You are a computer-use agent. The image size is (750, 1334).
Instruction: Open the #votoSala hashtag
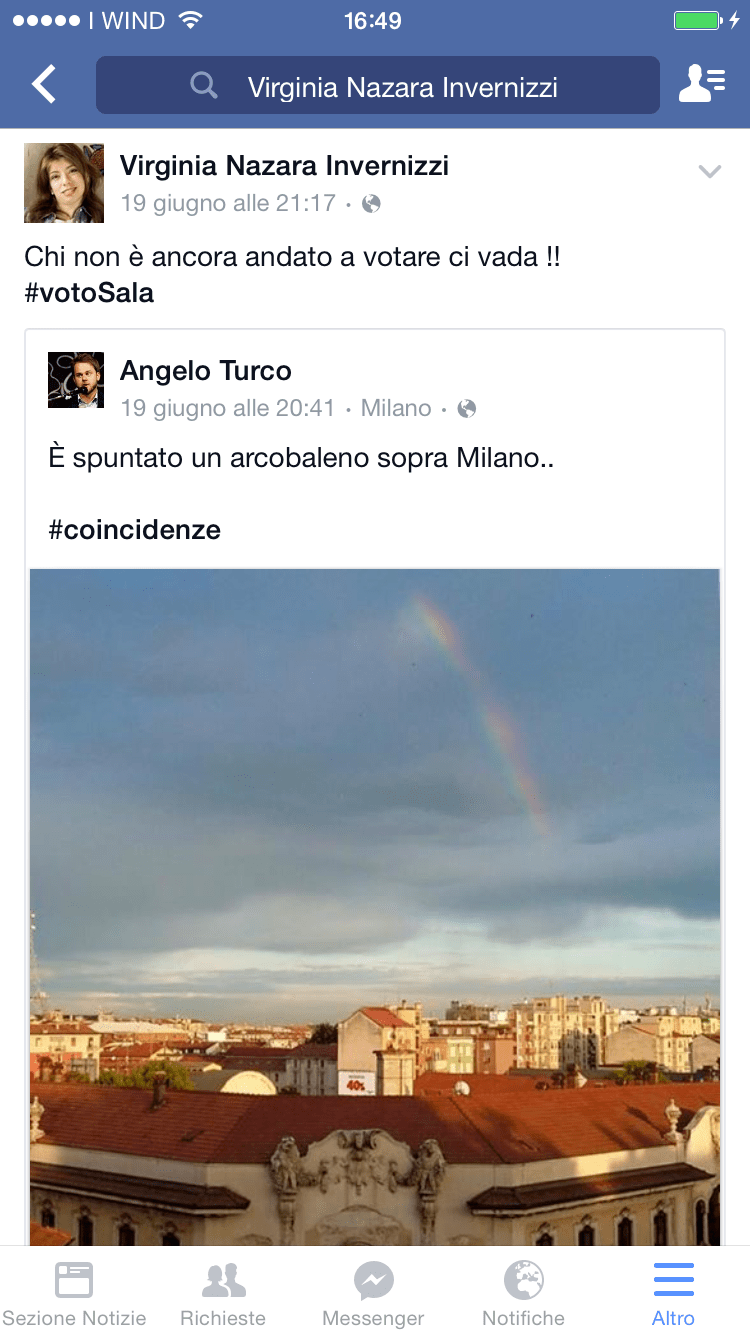tap(90, 294)
